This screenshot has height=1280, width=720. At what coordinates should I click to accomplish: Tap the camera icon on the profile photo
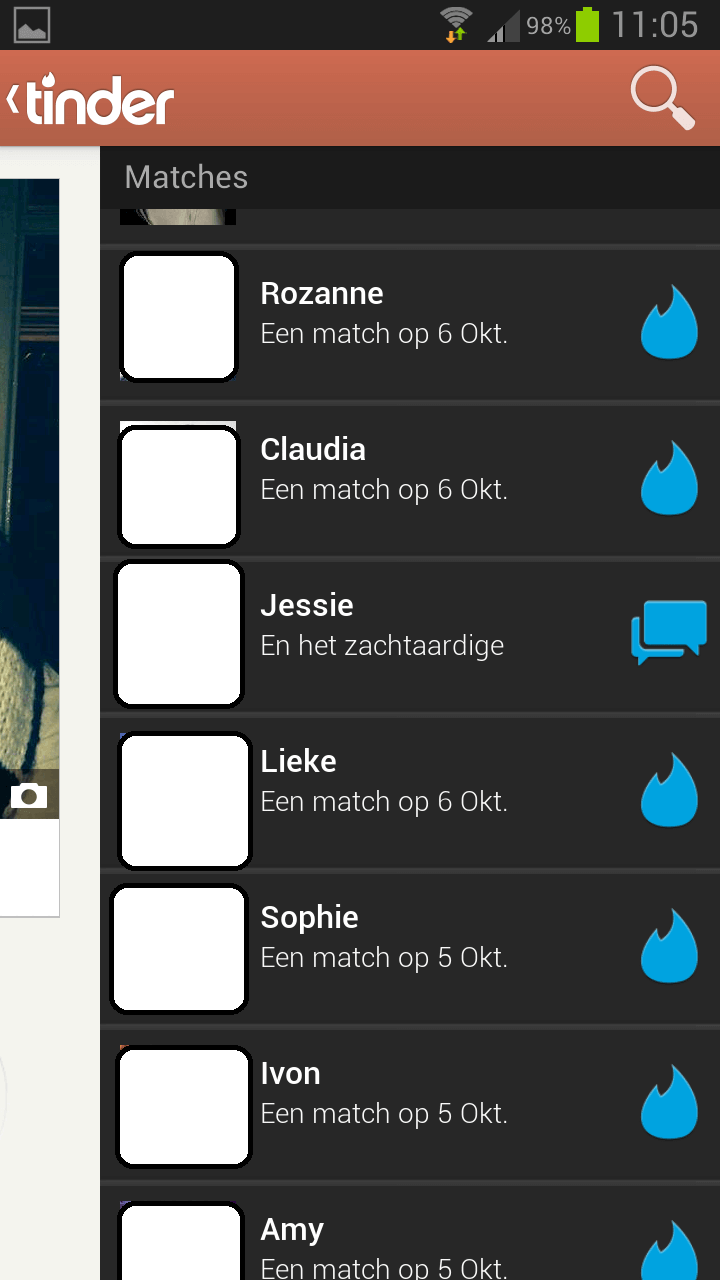tap(29, 796)
